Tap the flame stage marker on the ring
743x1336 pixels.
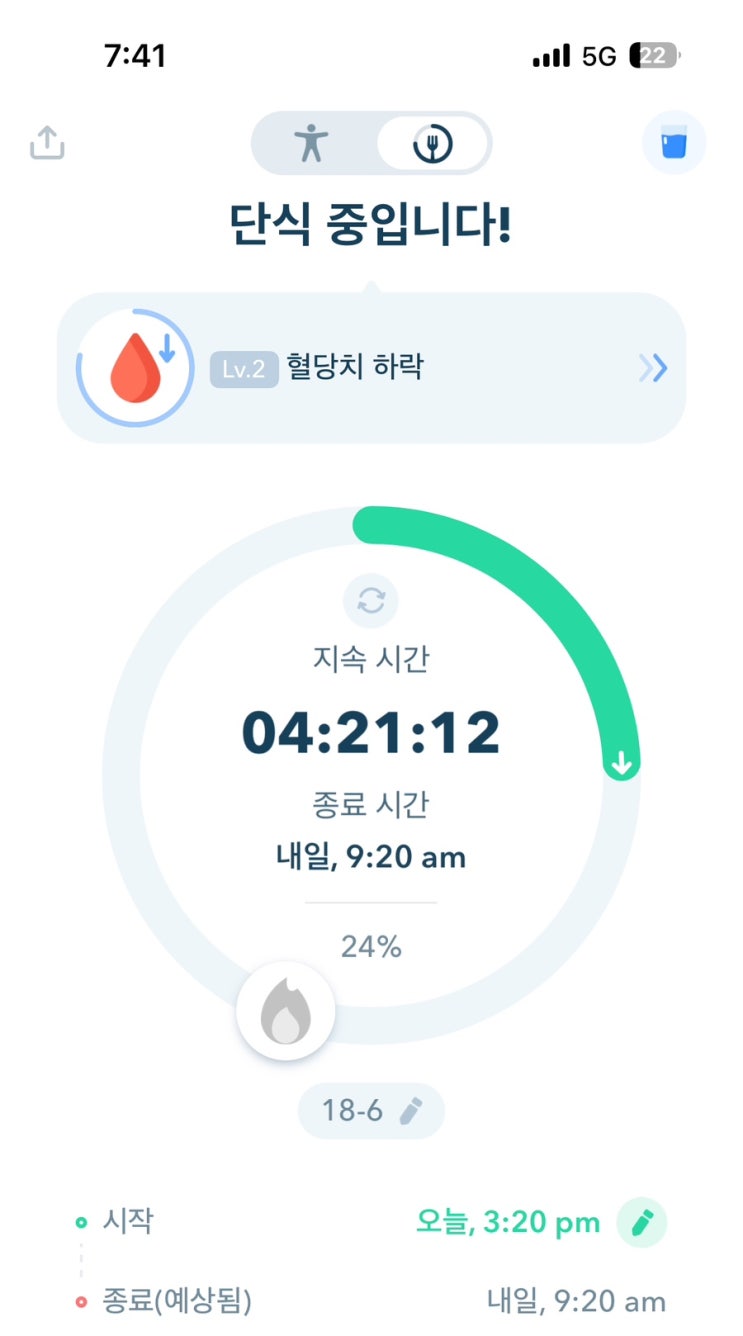pos(286,1011)
